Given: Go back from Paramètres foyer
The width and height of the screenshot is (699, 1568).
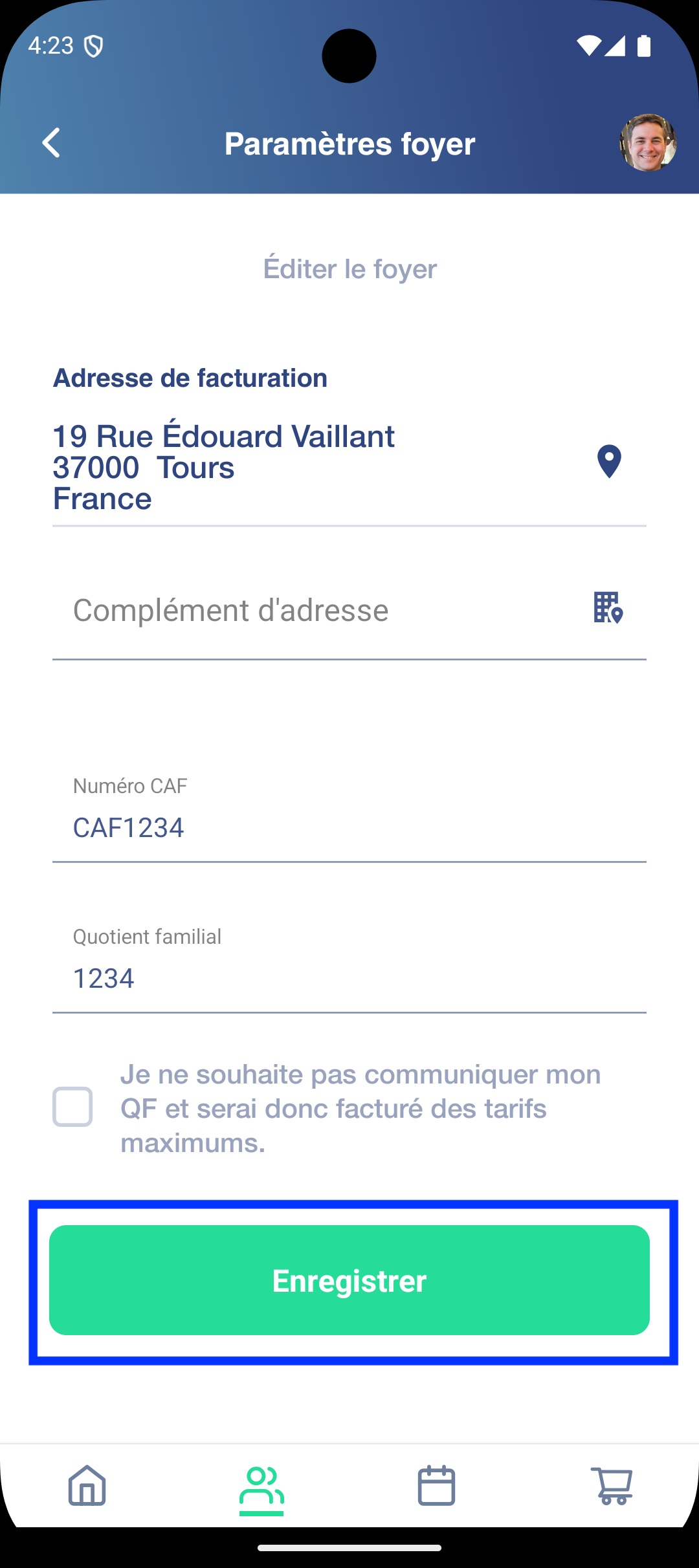Looking at the screenshot, I should point(52,143).
